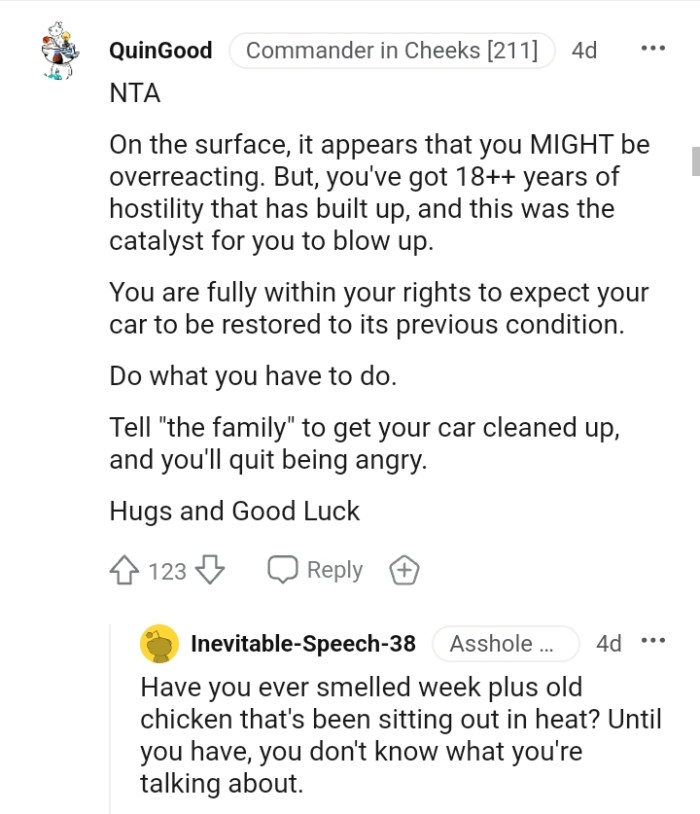Viewport: 700px width, 814px height.
Task: Upvote QuinGood's comment
Action: 123,571
